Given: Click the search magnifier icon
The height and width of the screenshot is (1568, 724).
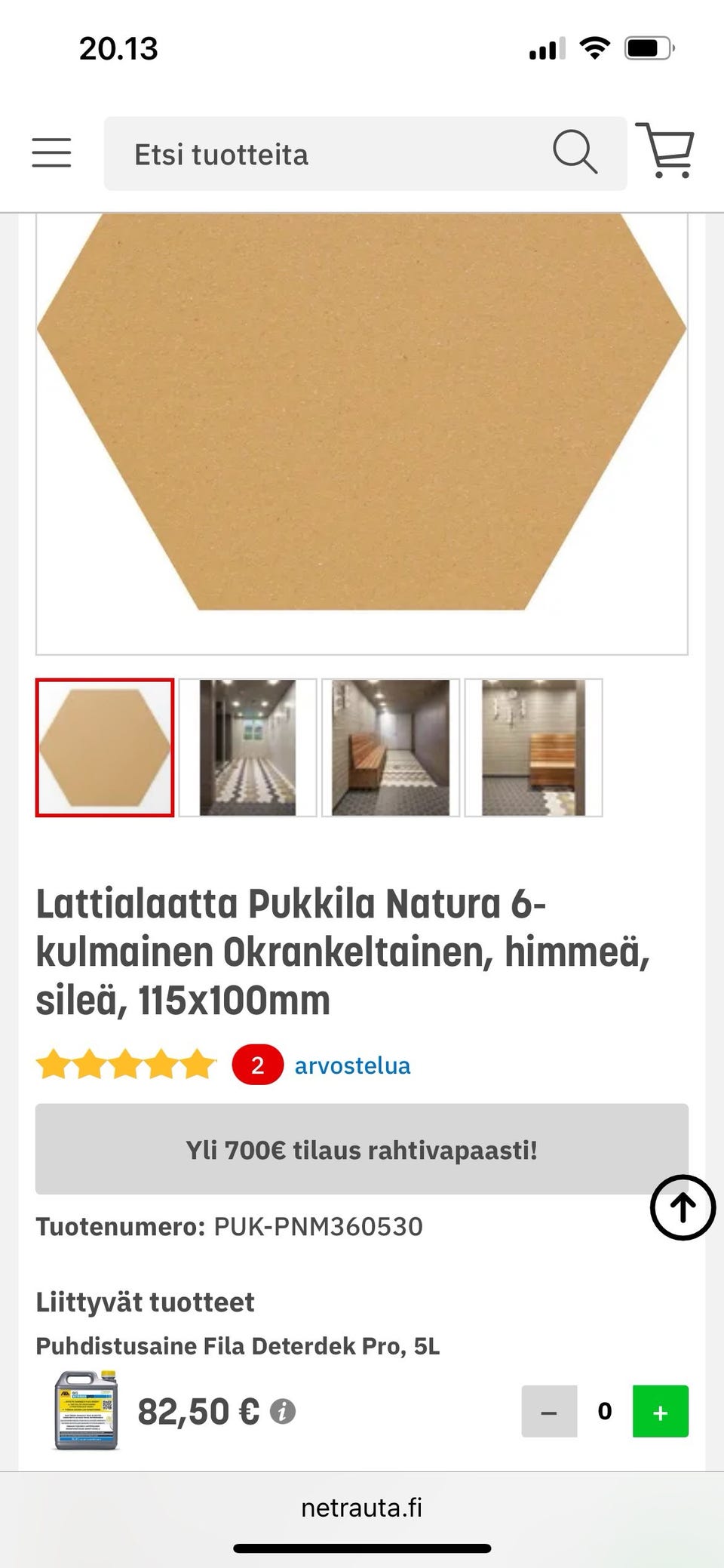Looking at the screenshot, I should click(x=576, y=152).
